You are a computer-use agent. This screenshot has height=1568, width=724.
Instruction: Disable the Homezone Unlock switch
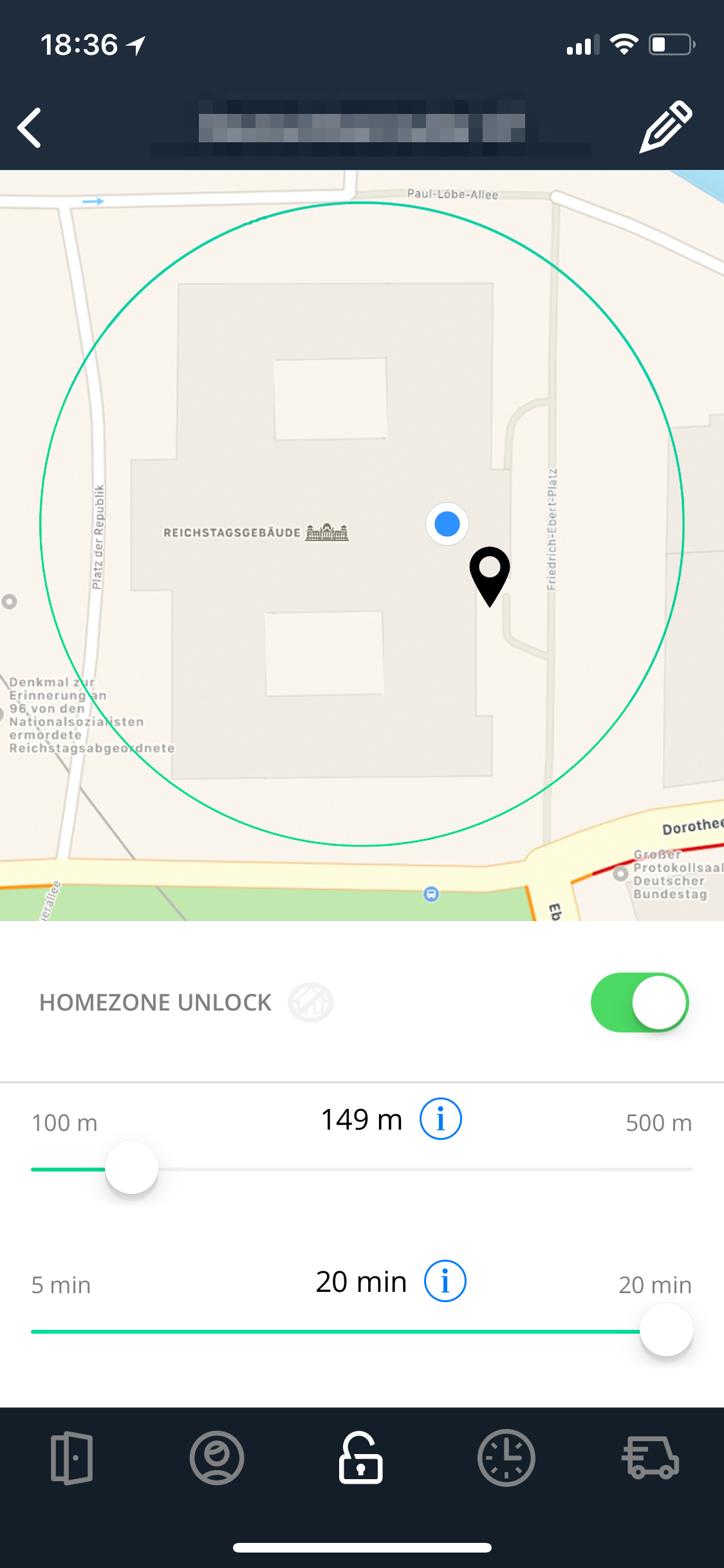[x=639, y=1002]
